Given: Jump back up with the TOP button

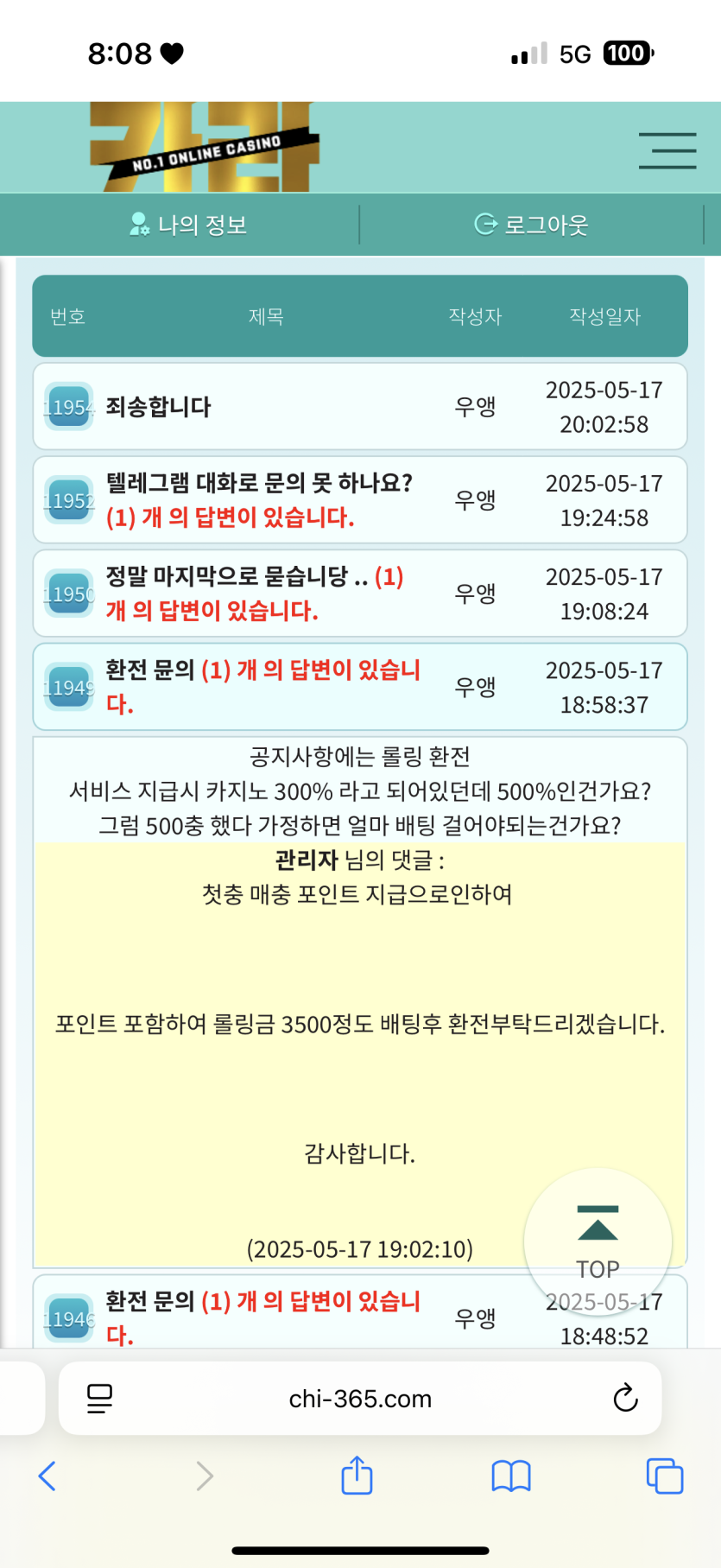Looking at the screenshot, I should (x=598, y=1241).
